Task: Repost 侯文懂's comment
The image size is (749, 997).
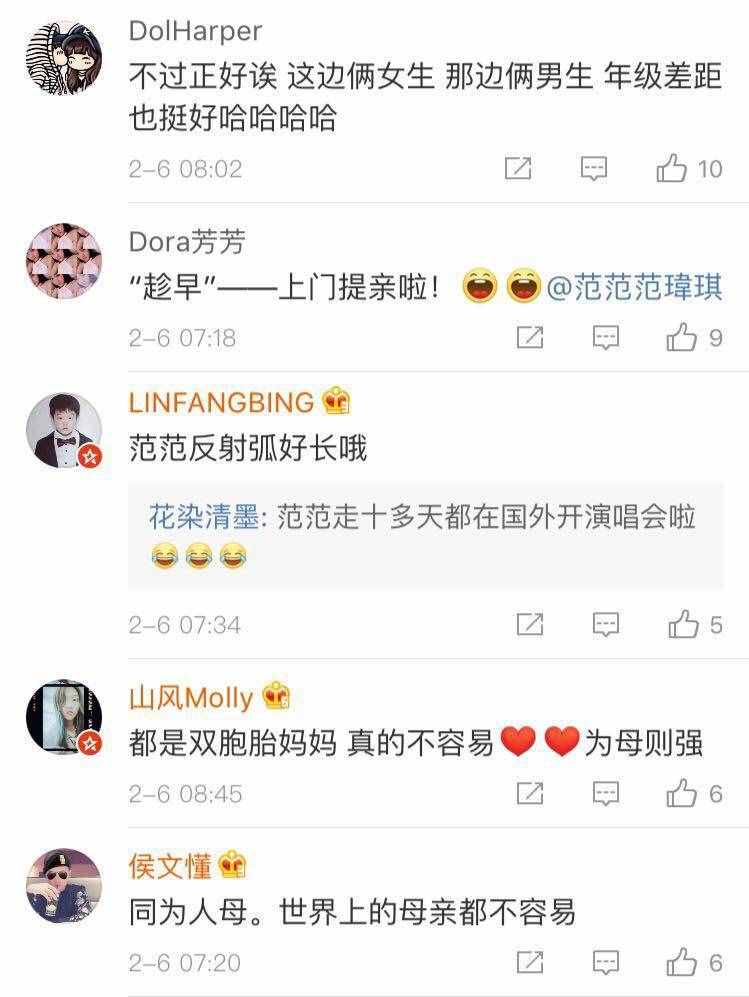Action: [529, 963]
